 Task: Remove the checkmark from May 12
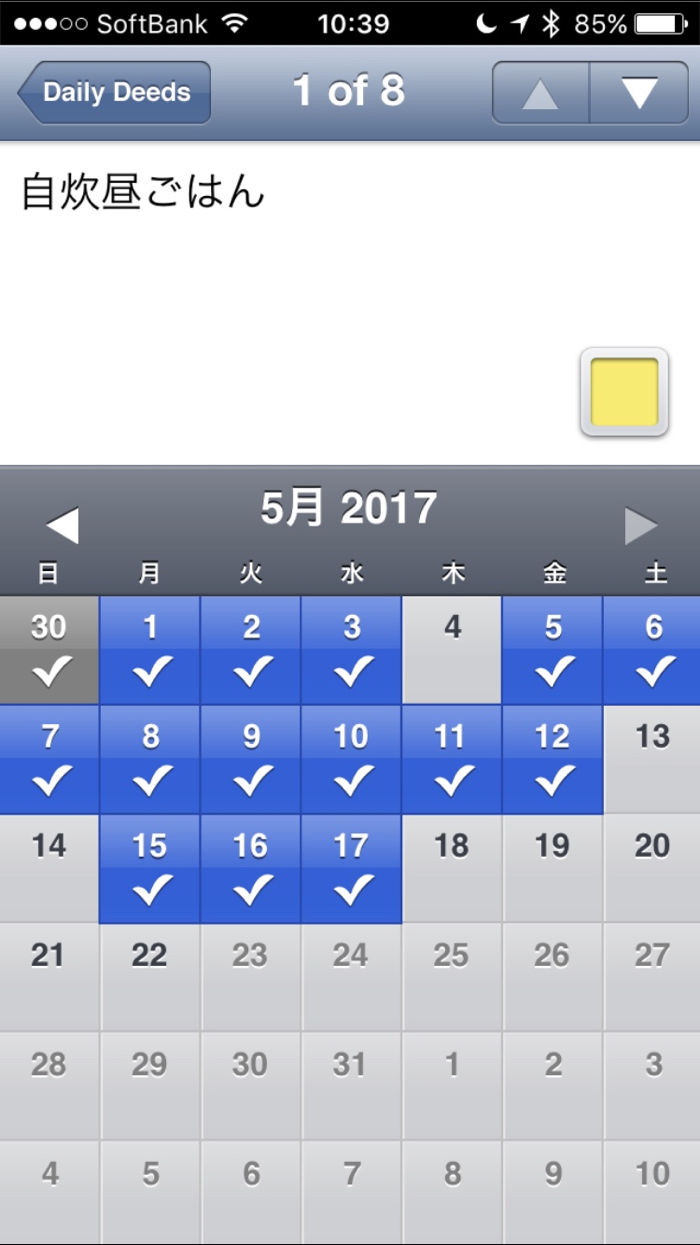pyautogui.click(x=552, y=760)
